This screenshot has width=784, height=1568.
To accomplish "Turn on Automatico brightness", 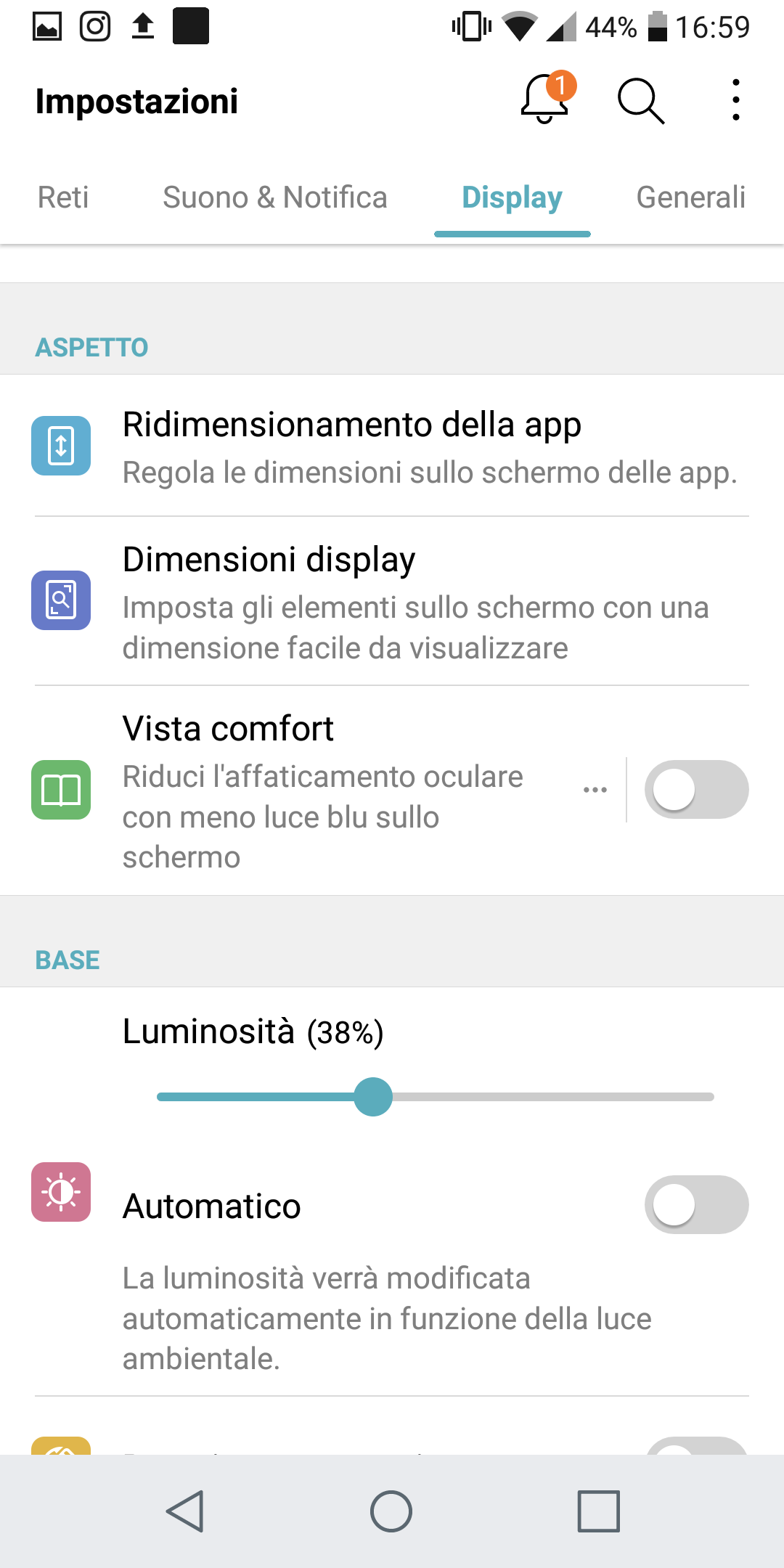I will (695, 1205).
